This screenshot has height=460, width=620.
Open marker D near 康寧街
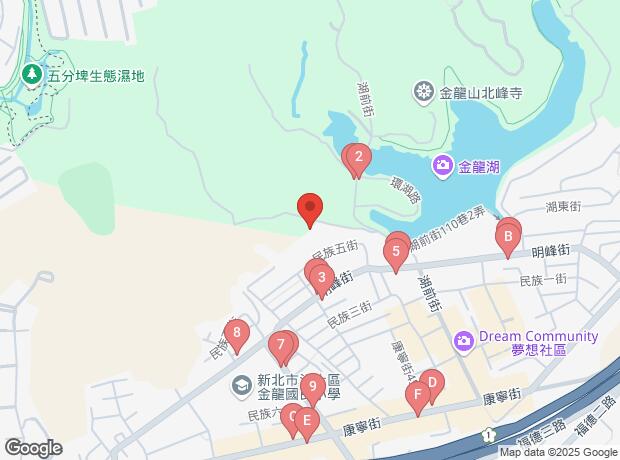[432, 382]
